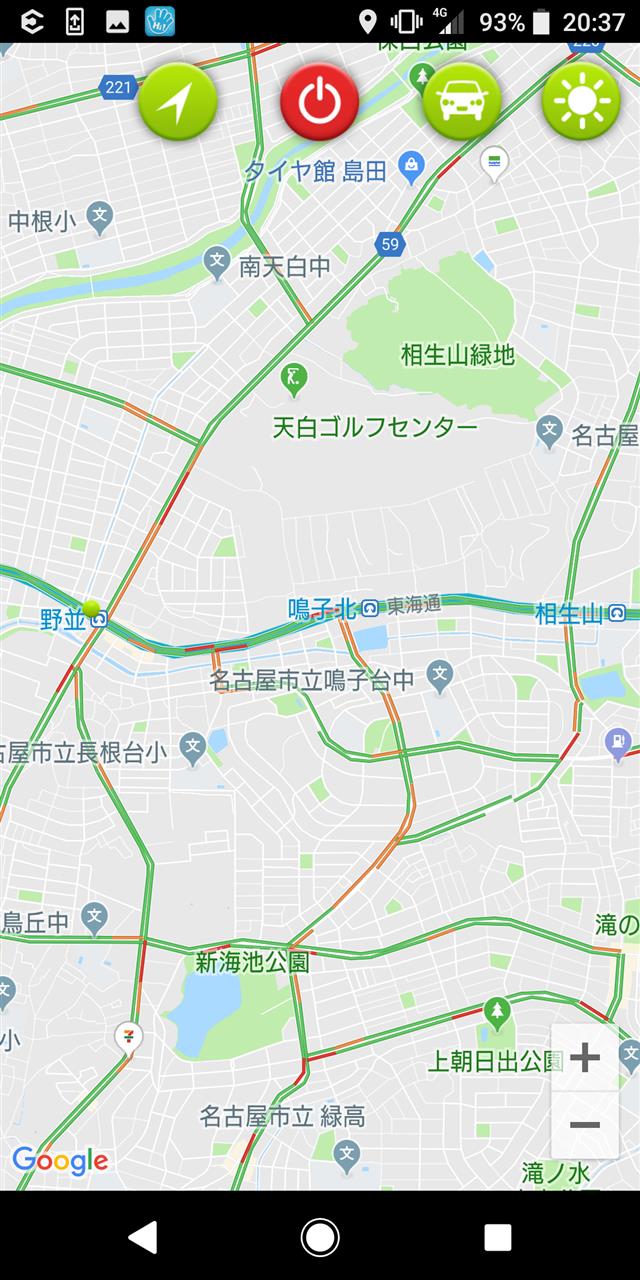Select the 上朝日出公園 park marker
Screen dimensions: 640x1280
(x=497, y=1014)
